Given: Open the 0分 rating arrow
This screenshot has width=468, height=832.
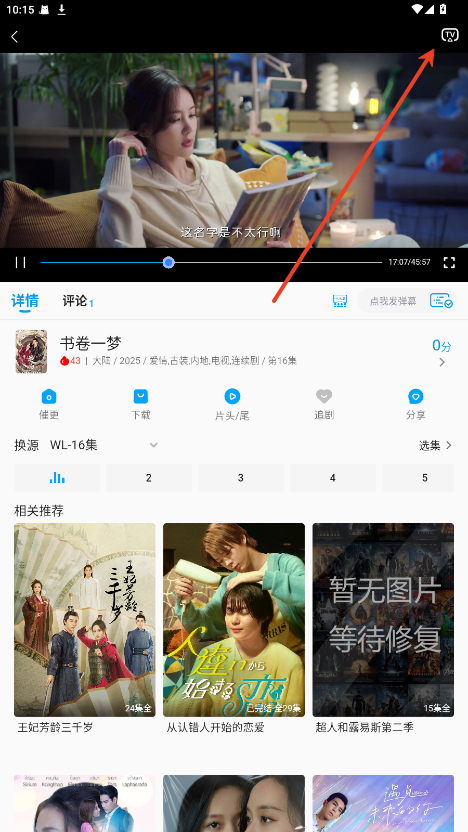Looking at the screenshot, I should (x=442, y=362).
